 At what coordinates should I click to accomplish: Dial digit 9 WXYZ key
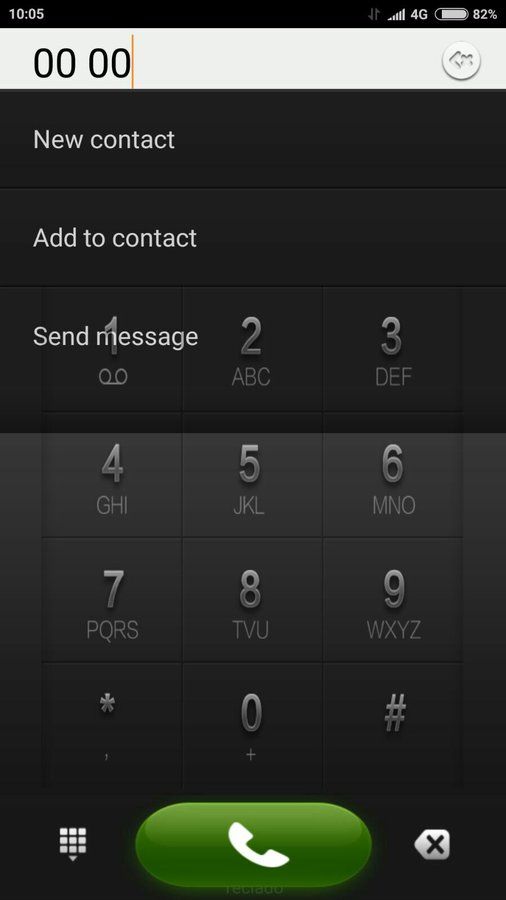point(393,600)
